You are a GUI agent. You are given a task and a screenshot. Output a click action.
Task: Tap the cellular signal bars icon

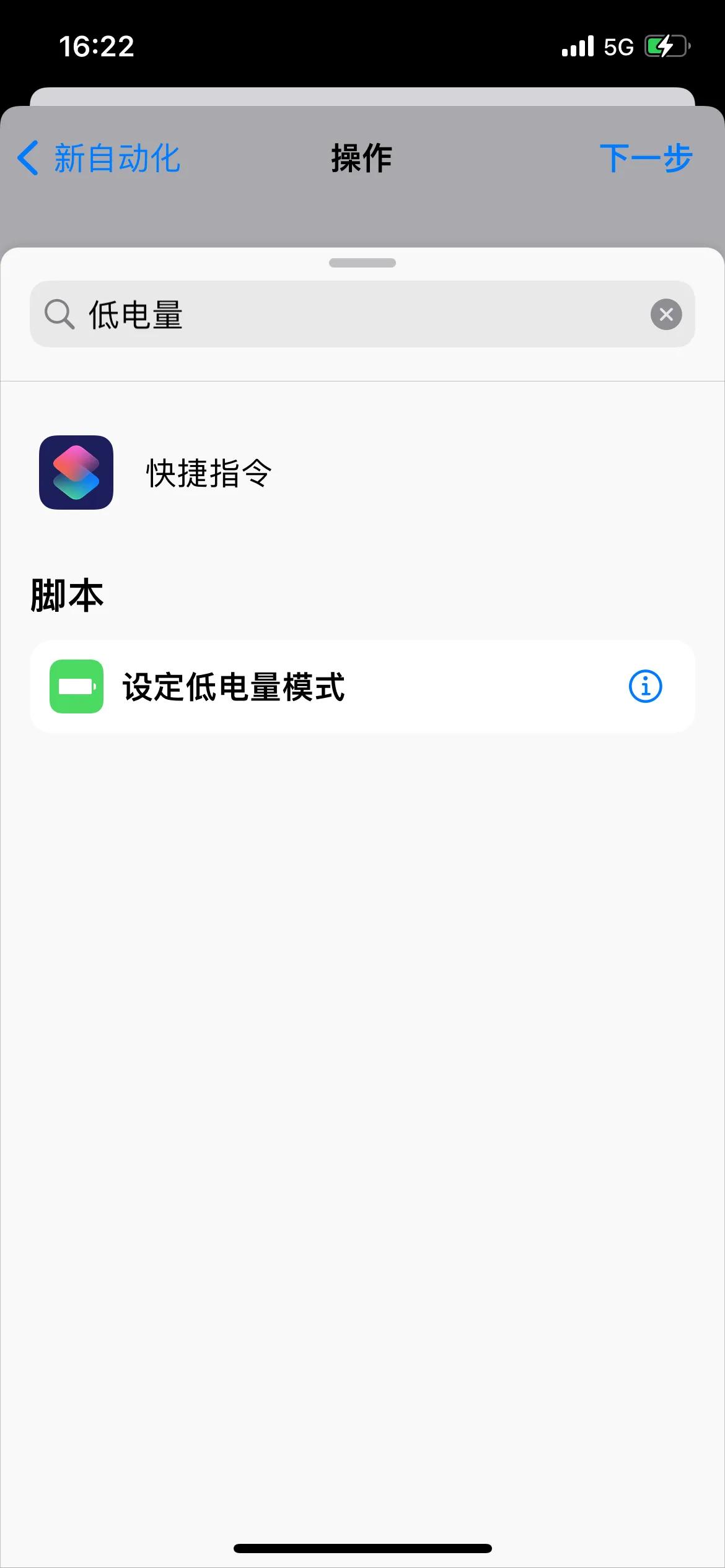tap(576, 46)
